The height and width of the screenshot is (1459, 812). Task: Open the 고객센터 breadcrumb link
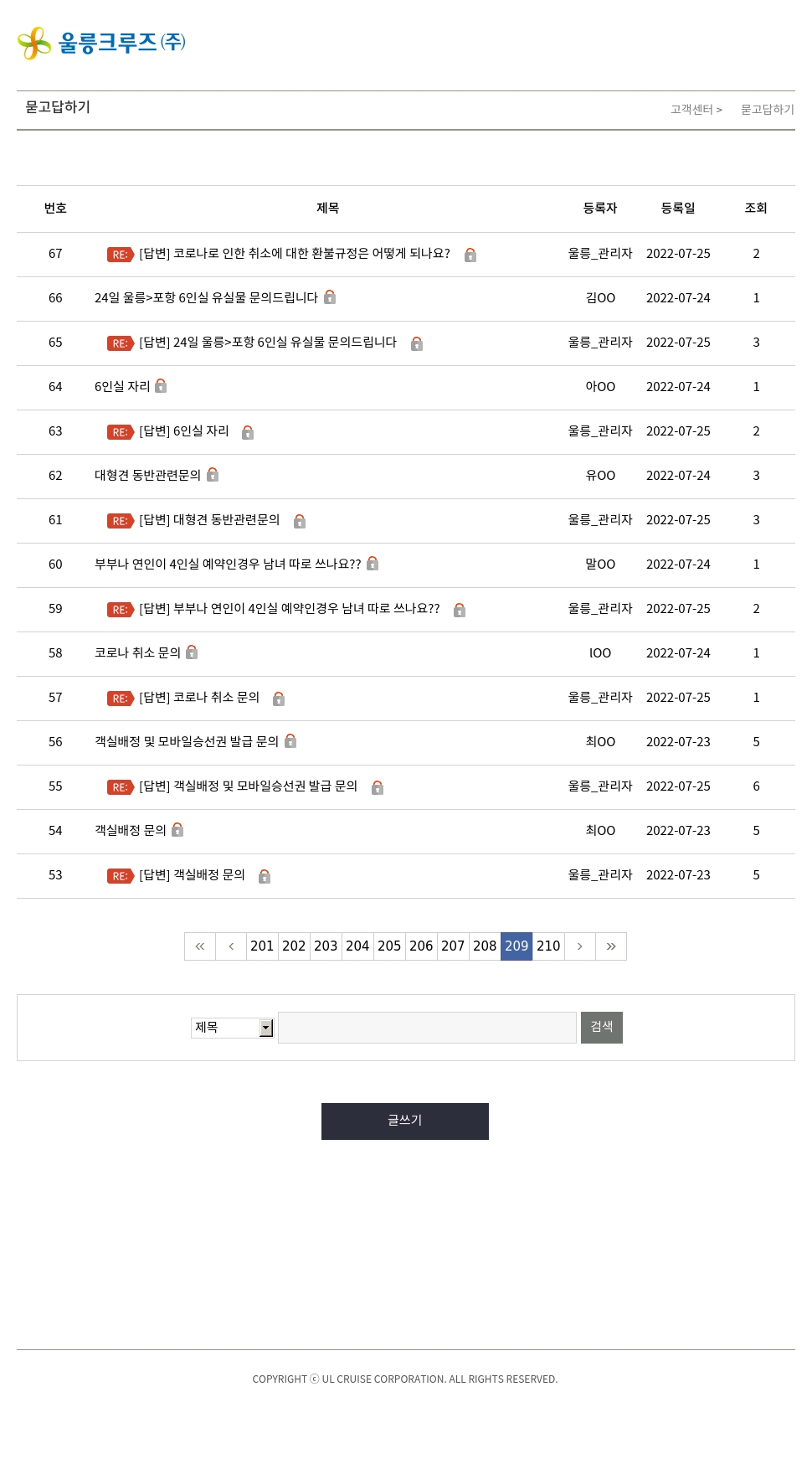[692, 110]
